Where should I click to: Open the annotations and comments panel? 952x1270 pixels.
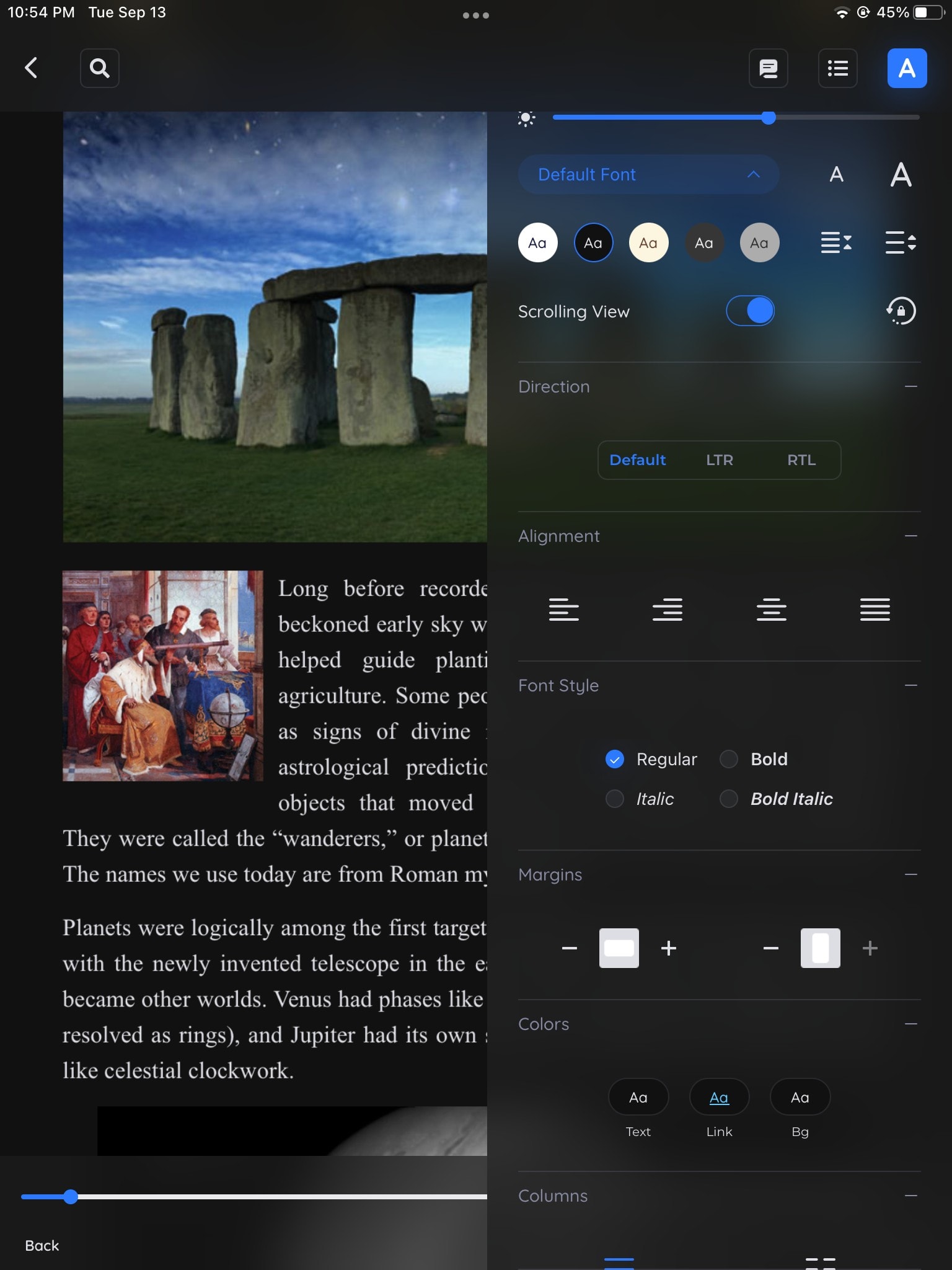coord(768,68)
